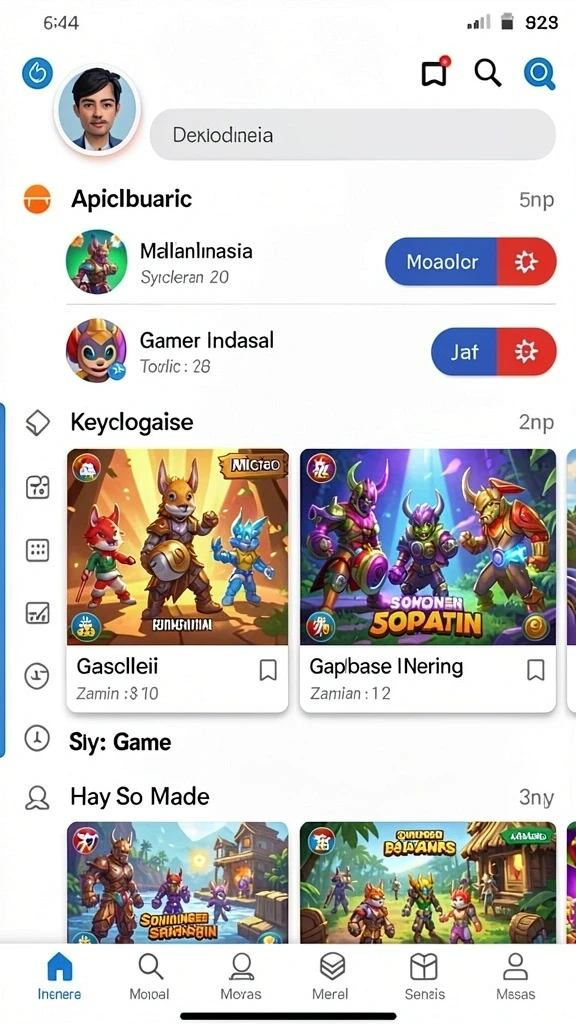Viewport: 576px width, 1024px height.
Task: Tap the Dekiodineia search field
Action: point(353,135)
